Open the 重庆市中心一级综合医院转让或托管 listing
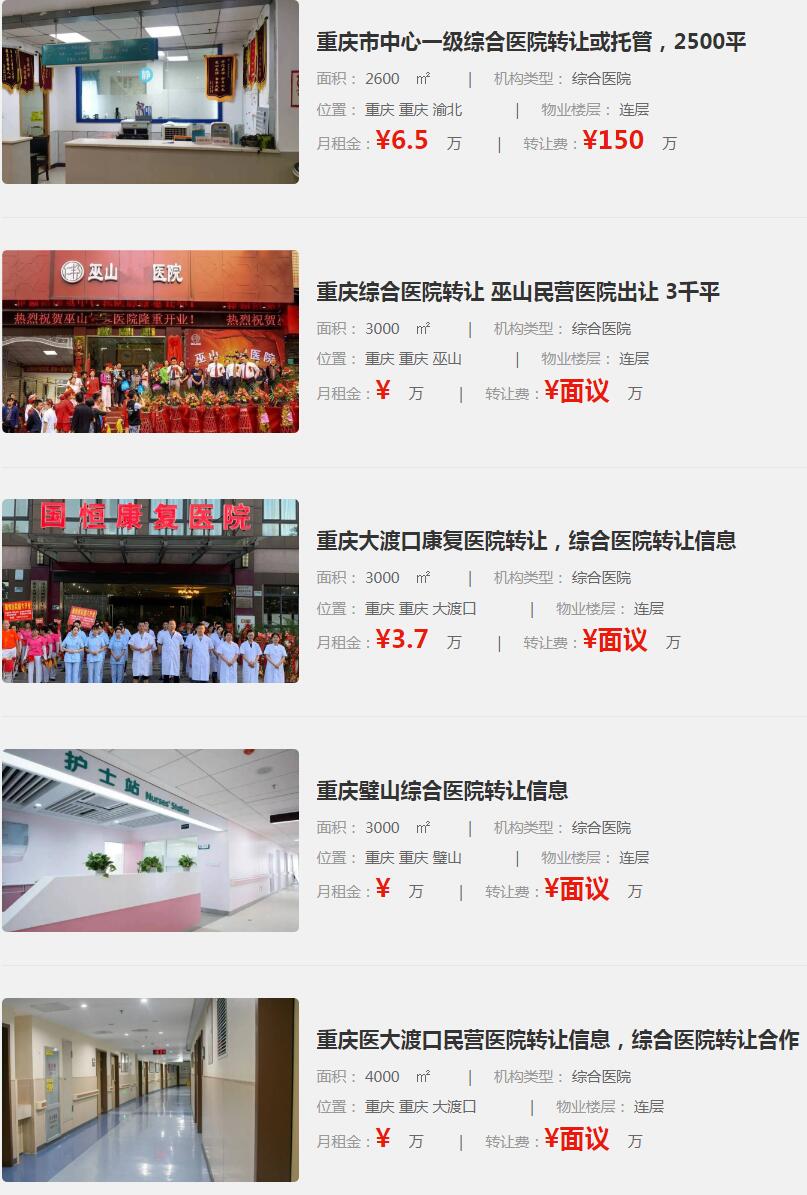Image resolution: width=807 pixels, height=1195 pixels. pos(531,42)
